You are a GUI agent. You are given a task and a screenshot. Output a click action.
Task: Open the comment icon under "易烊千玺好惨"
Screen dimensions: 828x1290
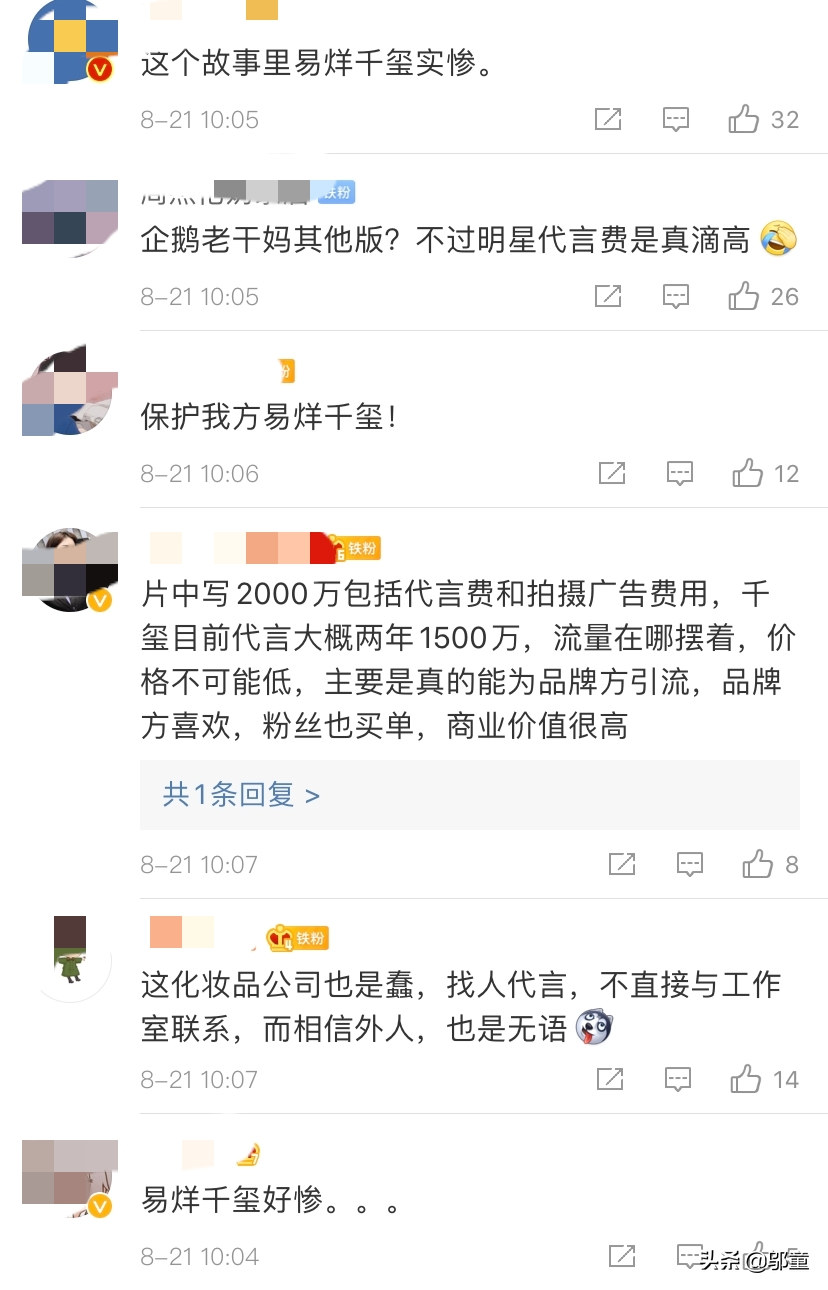click(688, 1256)
